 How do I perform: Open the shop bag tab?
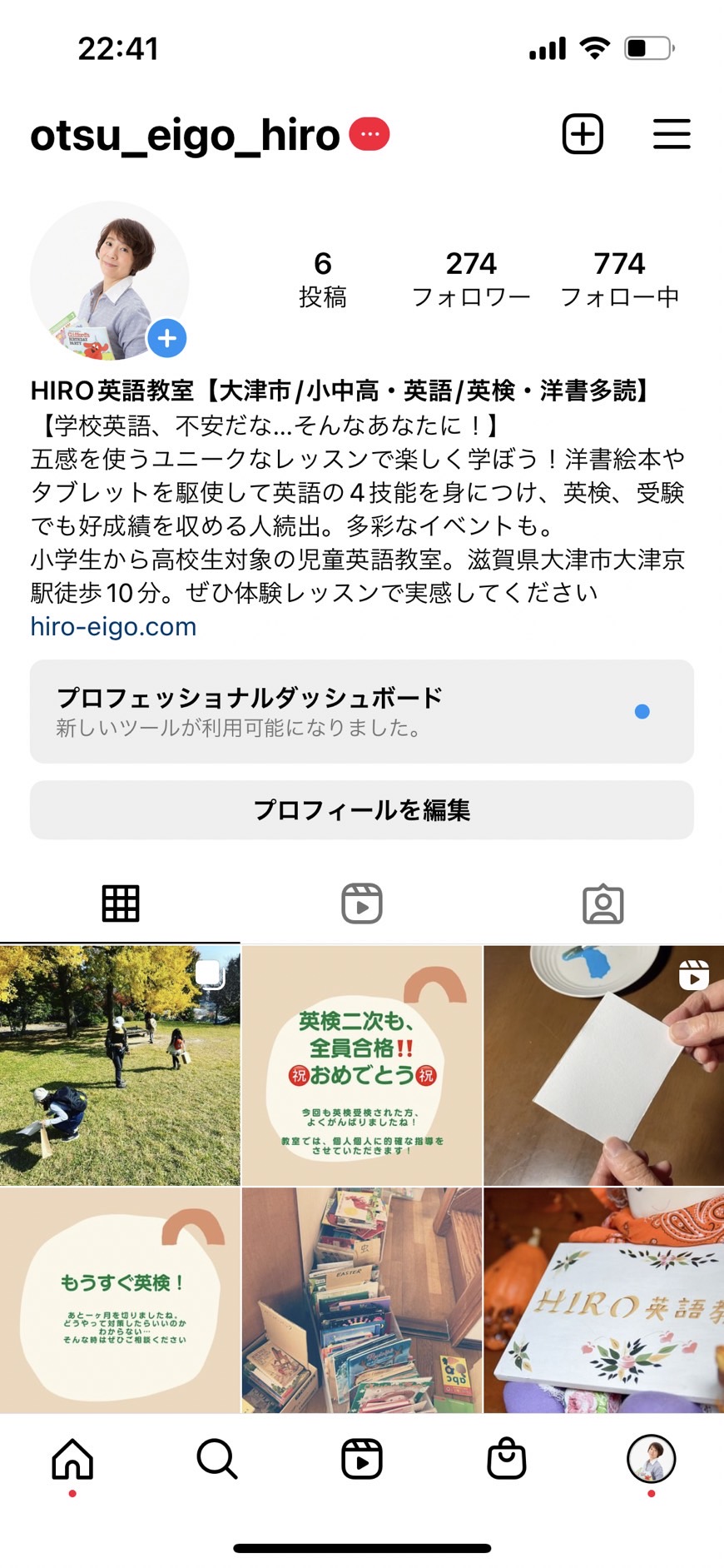point(507,1459)
